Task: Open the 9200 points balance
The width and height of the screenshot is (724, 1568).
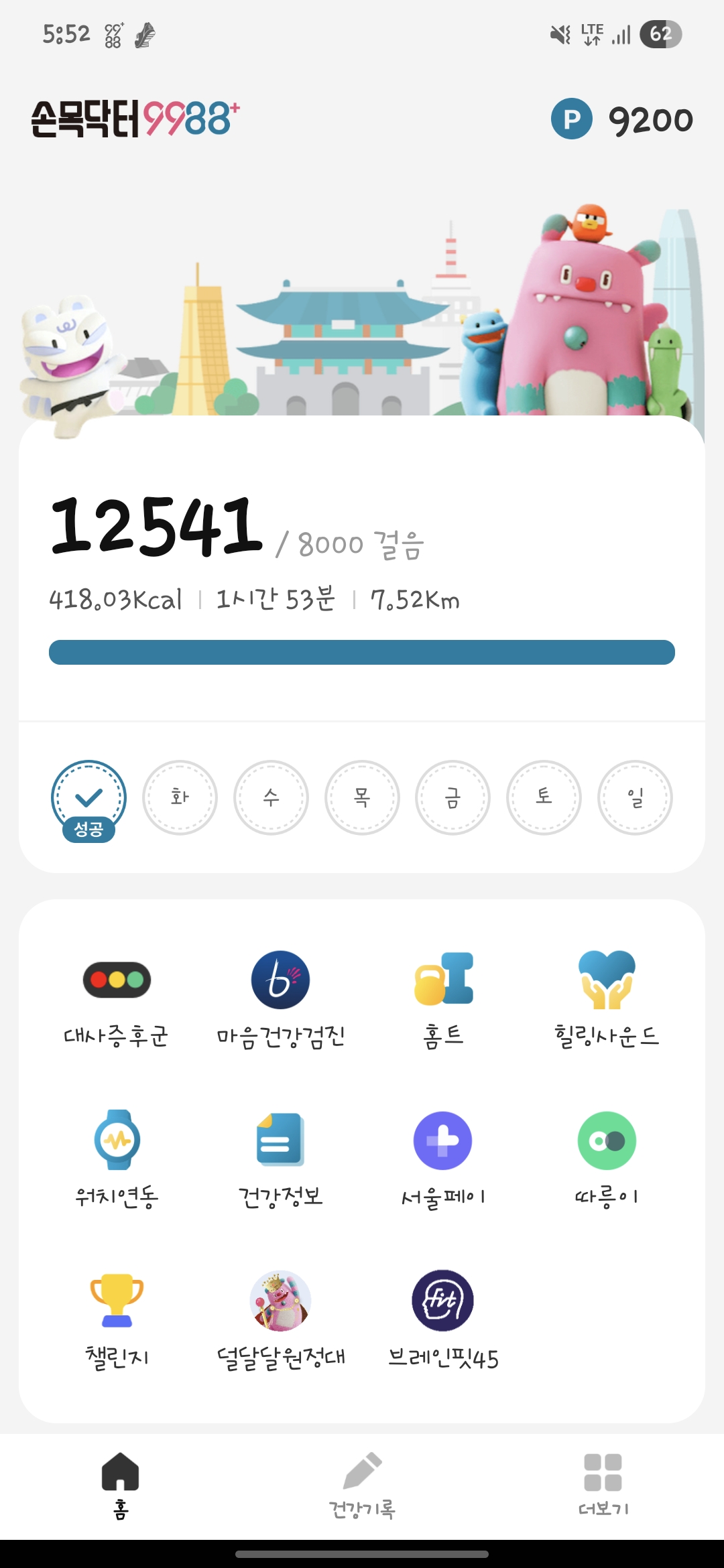Action: click(x=622, y=120)
